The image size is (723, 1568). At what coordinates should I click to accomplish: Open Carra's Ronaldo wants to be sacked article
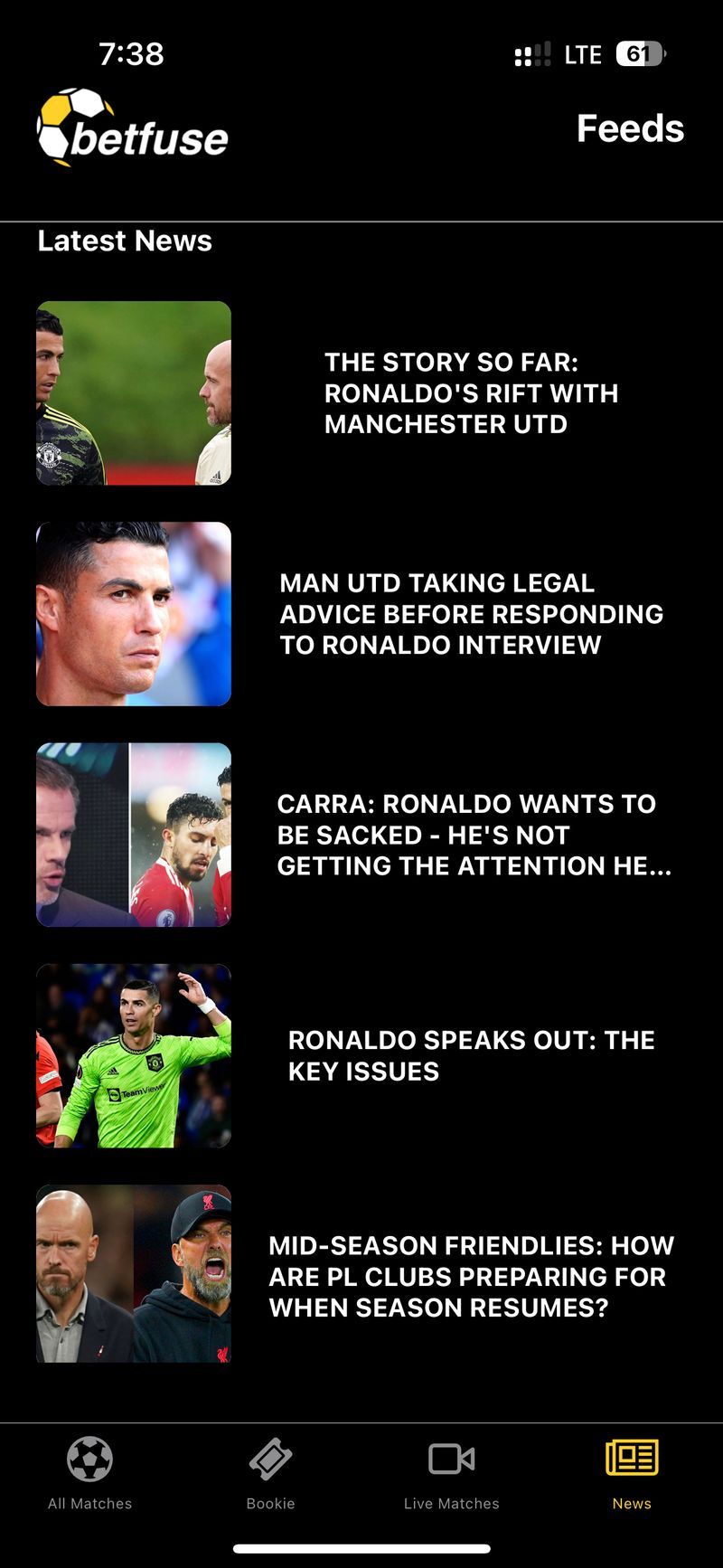[474, 835]
